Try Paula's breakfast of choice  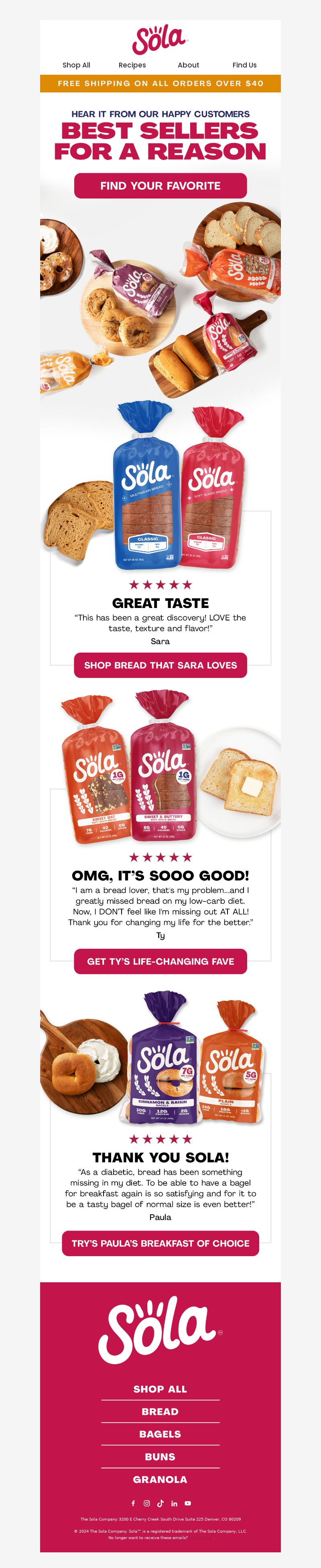[160, 1244]
